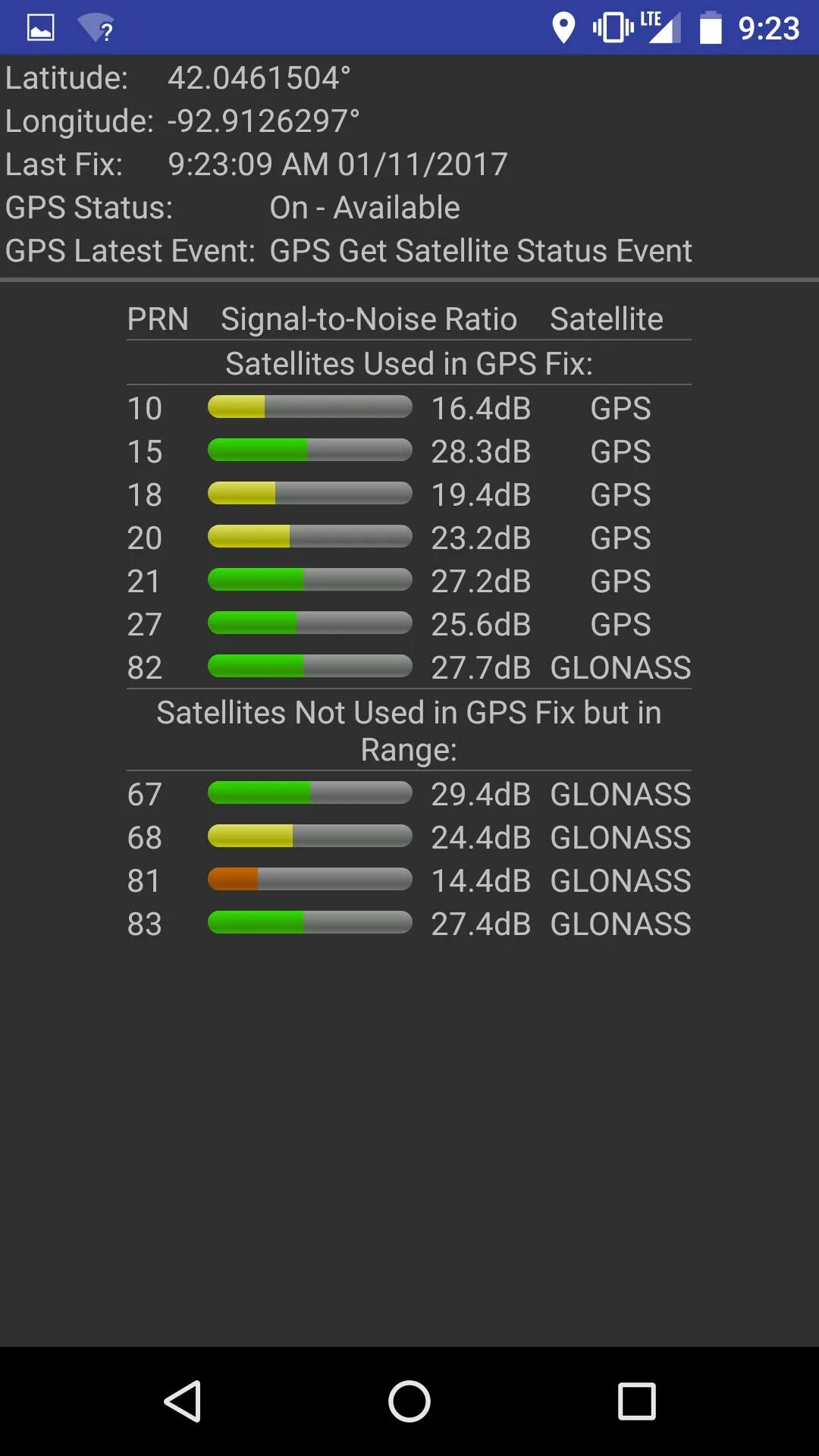Expand the Satellites Used in GPS Fix section

click(409, 363)
